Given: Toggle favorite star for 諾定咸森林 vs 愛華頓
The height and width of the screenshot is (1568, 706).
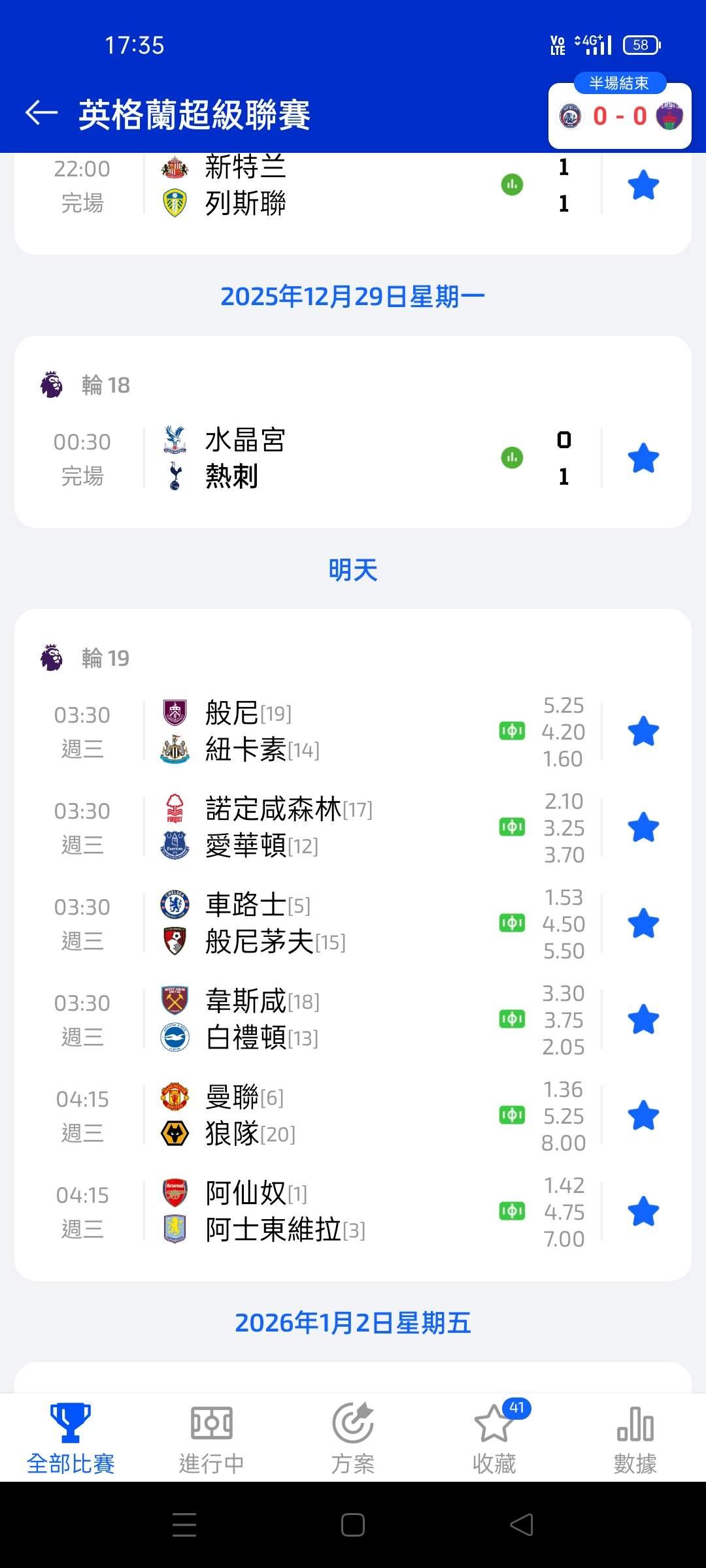Looking at the screenshot, I should tap(643, 828).
